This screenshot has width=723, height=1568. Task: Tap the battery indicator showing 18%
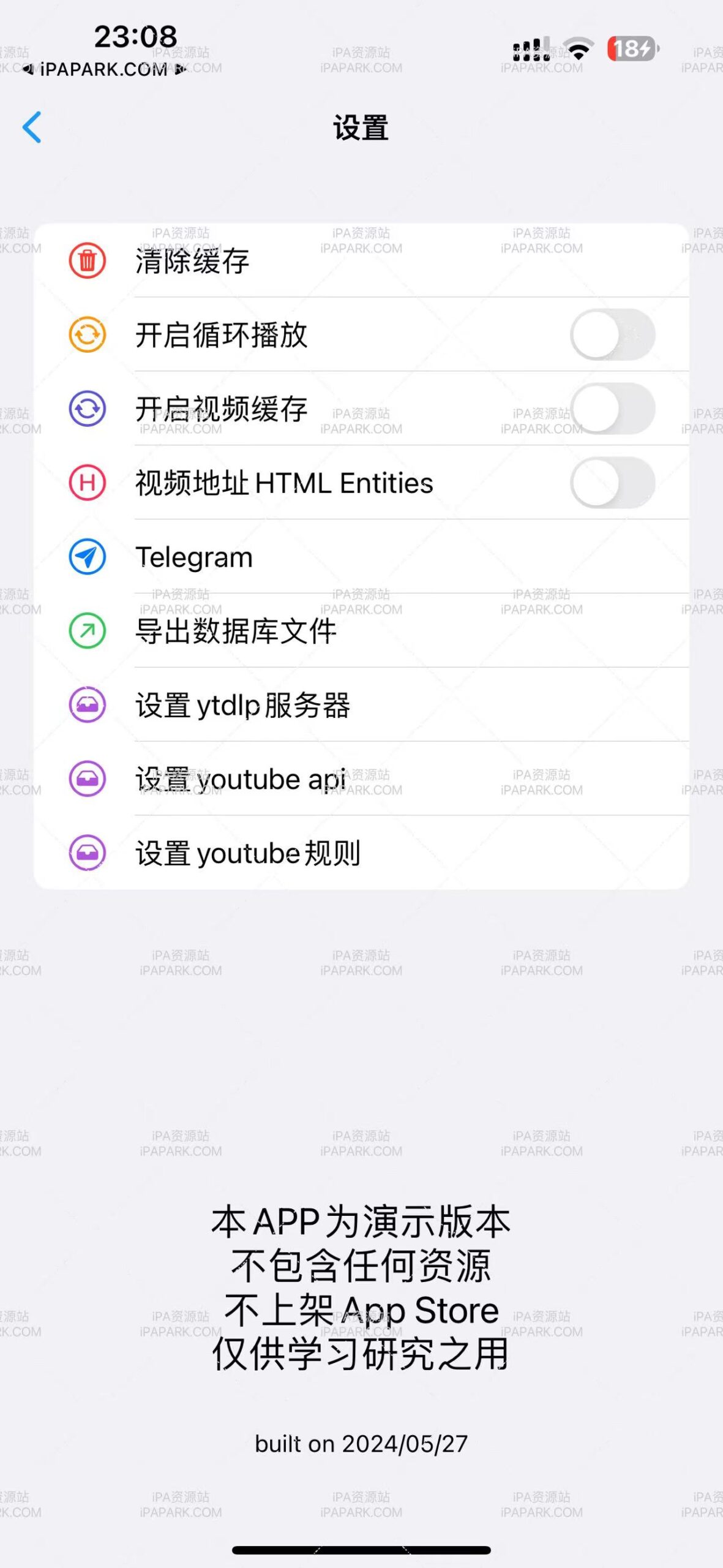[632, 48]
